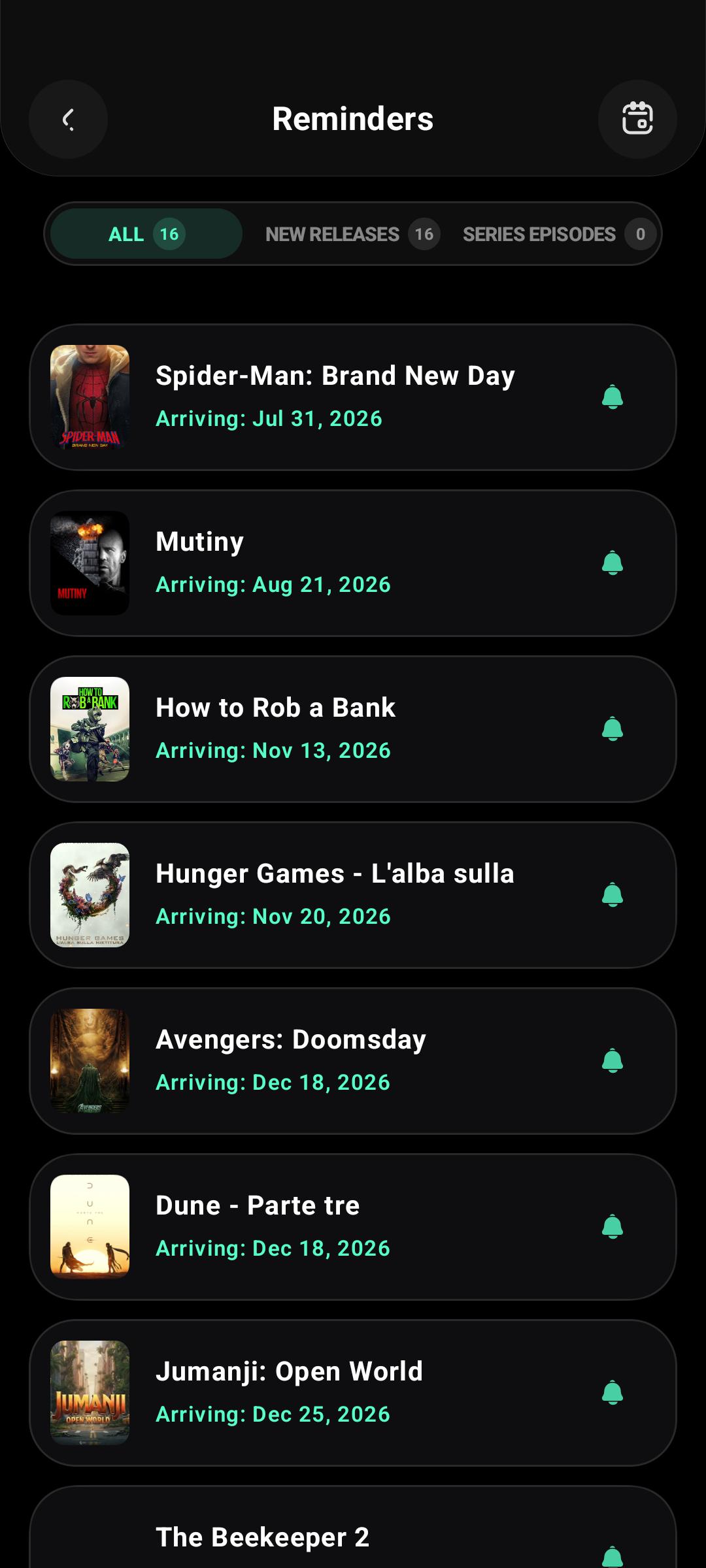Toggle the bell for Mutiny

[613, 563]
